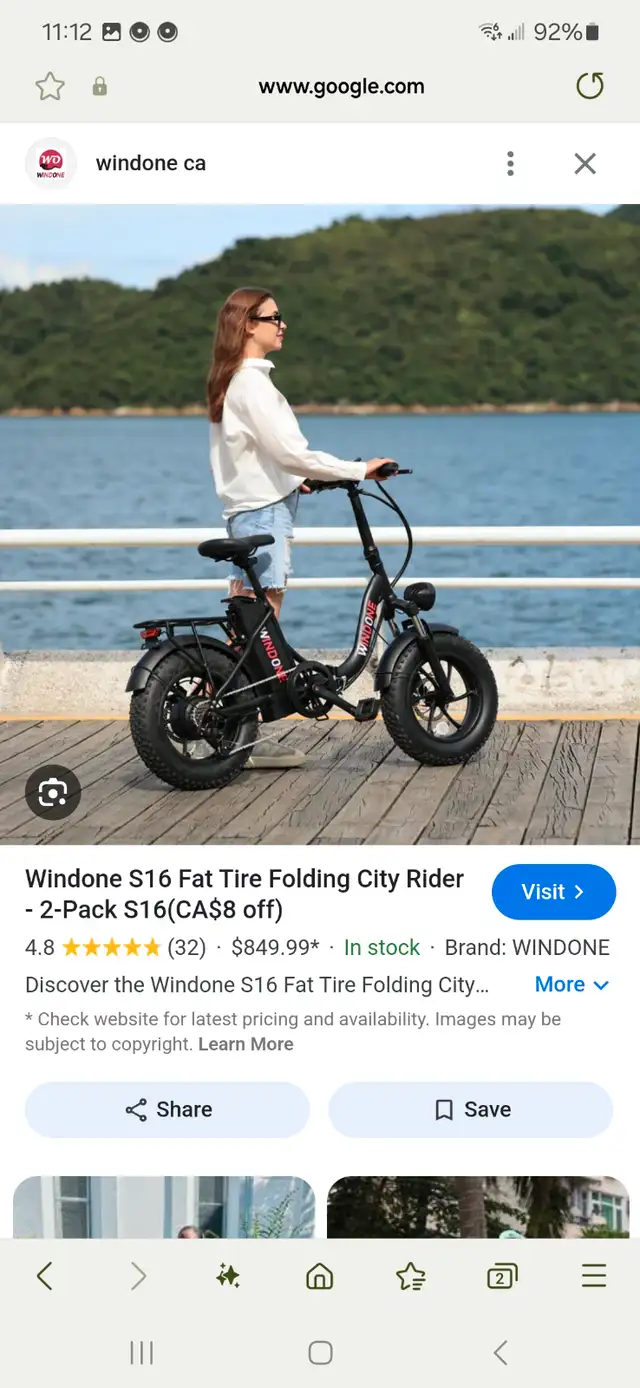Open the browser hamburger menu
640x1388 pixels.
pyautogui.click(x=594, y=1275)
